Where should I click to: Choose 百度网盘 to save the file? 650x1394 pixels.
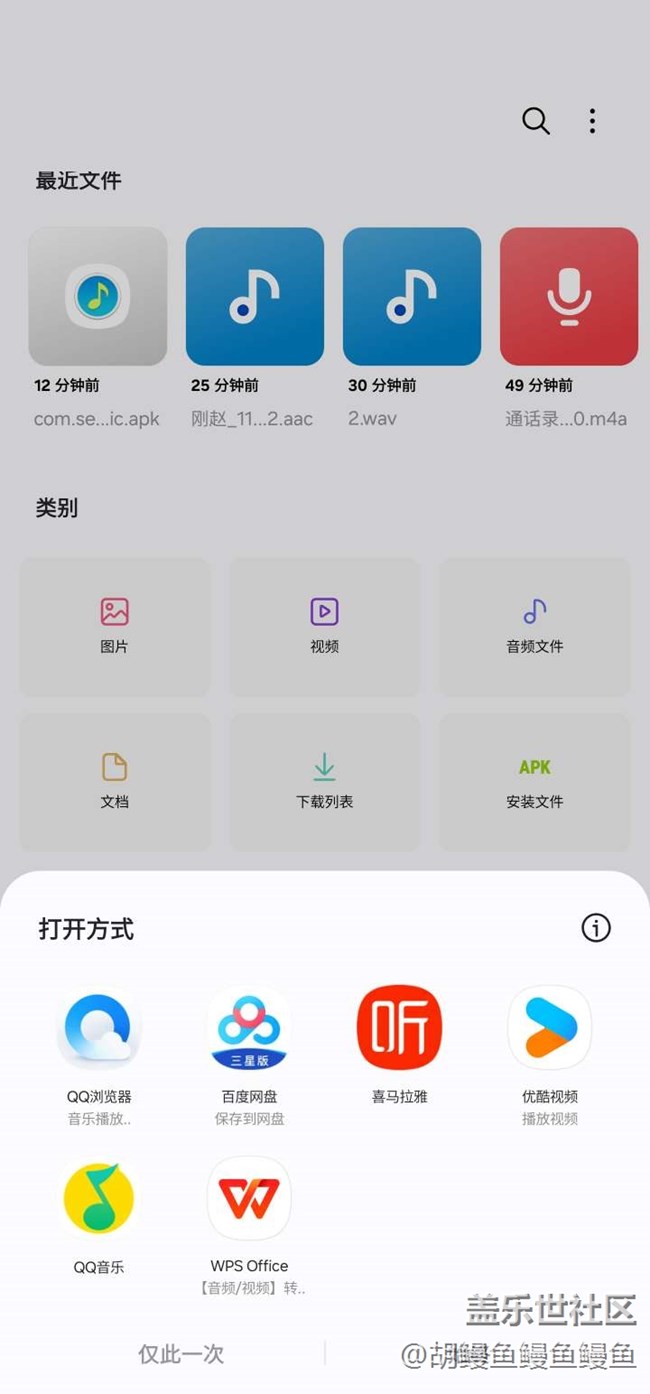tap(249, 1055)
